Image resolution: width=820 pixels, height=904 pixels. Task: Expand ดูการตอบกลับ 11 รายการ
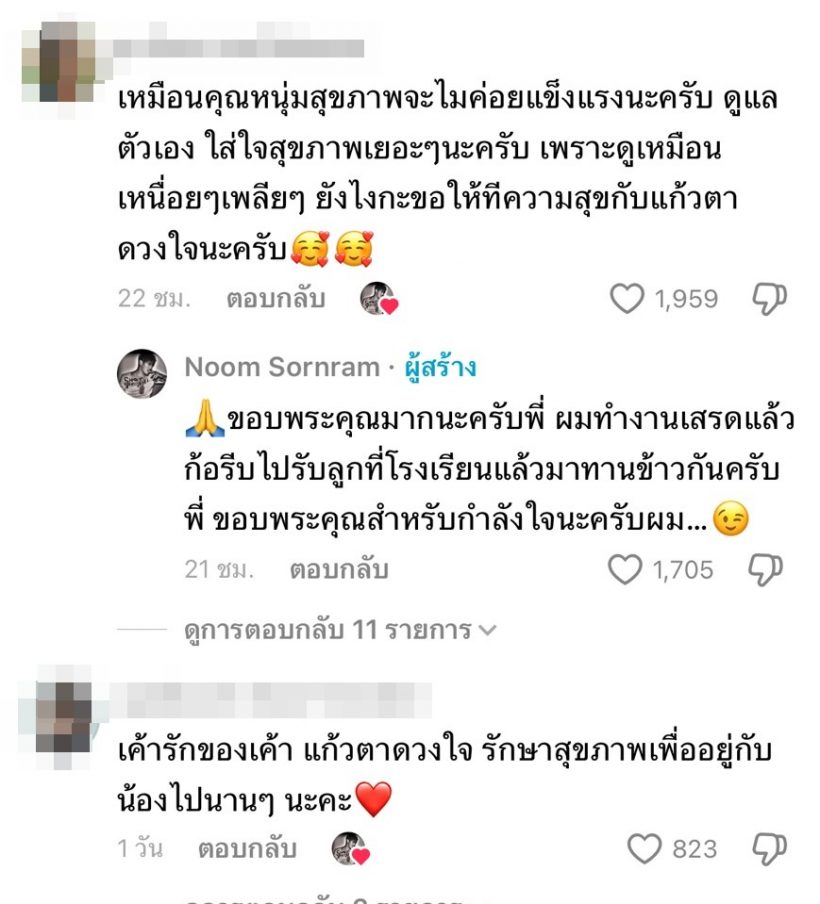click(x=340, y=630)
